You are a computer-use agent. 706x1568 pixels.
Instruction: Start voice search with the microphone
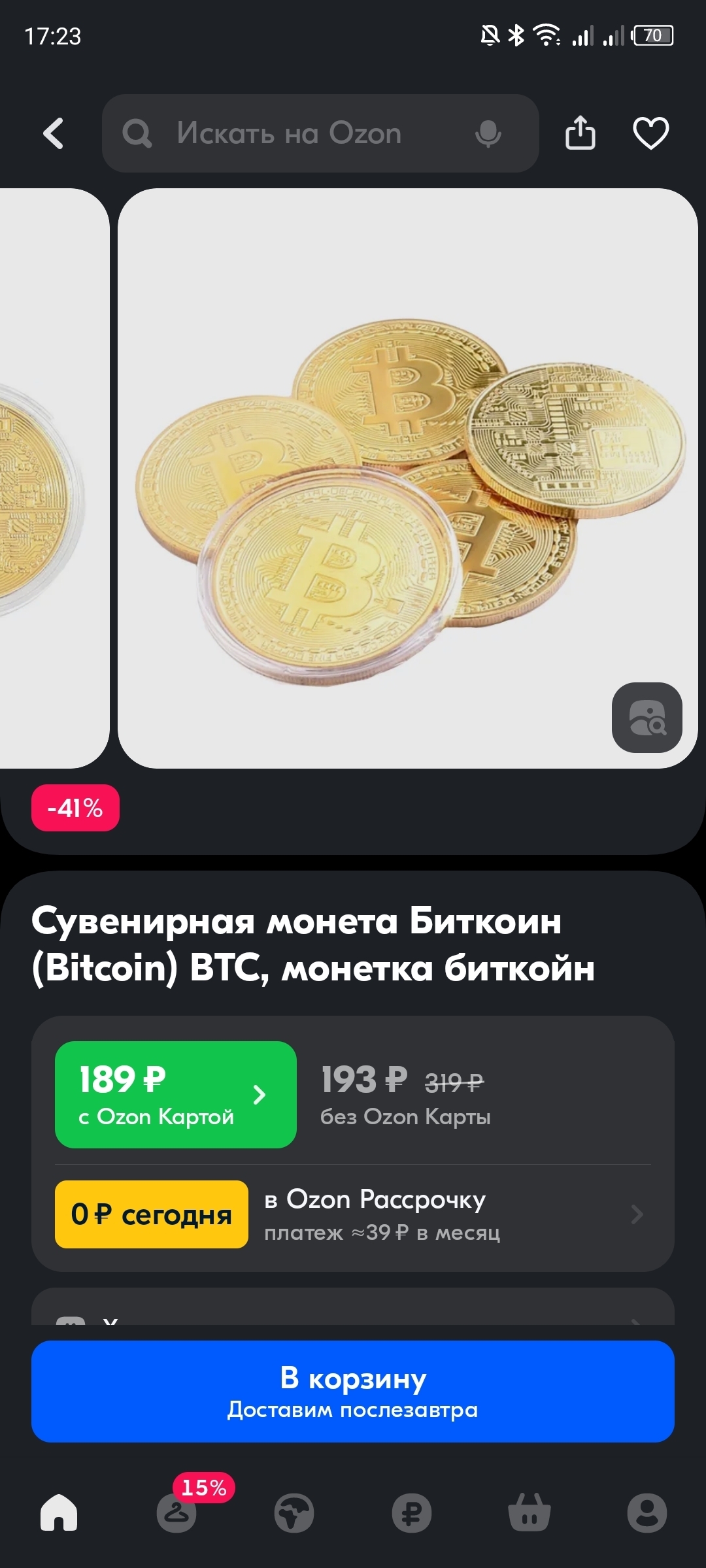tap(488, 134)
